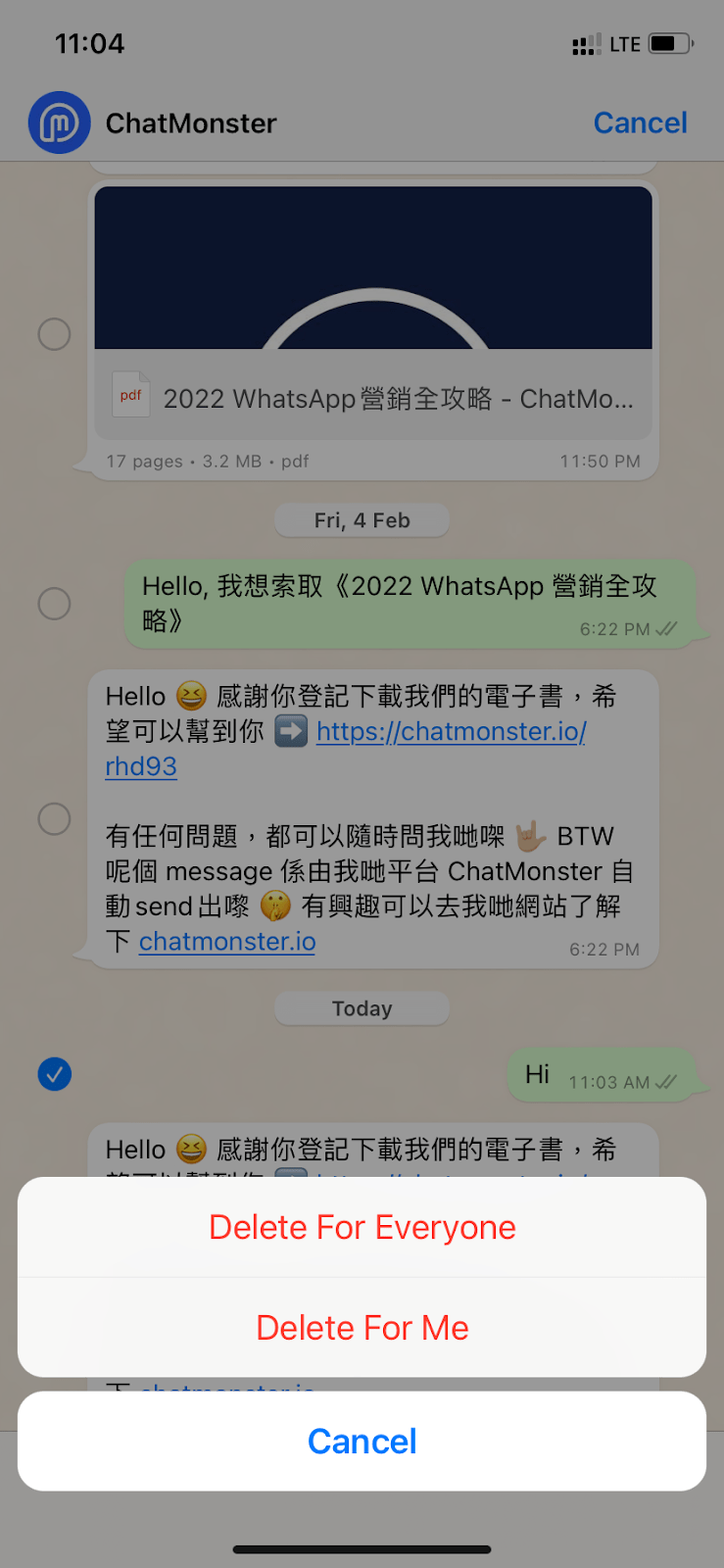Tap Cancel in the action sheet
The width and height of the screenshot is (724, 1568).
pyautogui.click(x=362, y=1441)
